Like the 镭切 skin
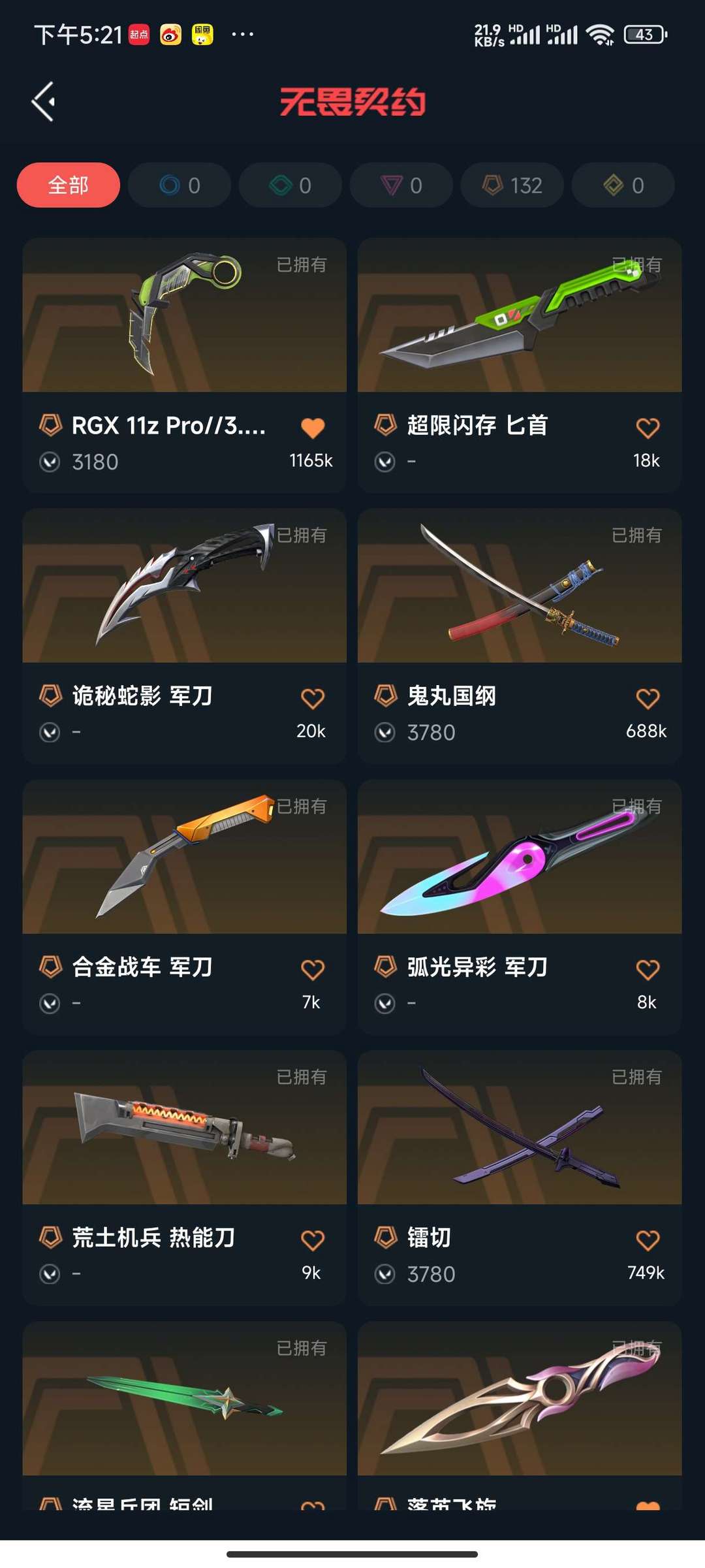Screen dimensions: 705x1568 point(648,1240)
